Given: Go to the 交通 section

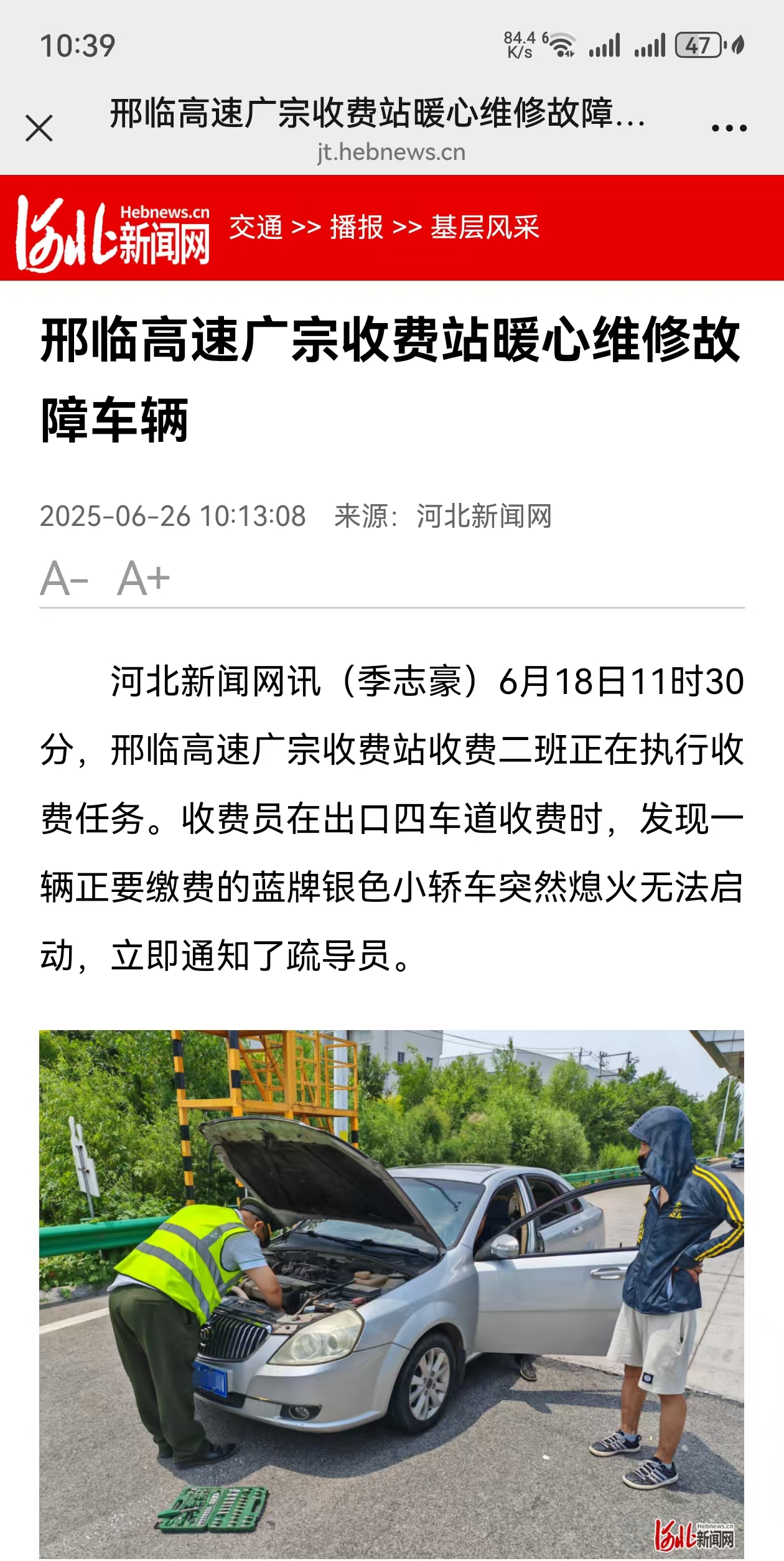Looking at the screenshot, I should tap(256, 227).
